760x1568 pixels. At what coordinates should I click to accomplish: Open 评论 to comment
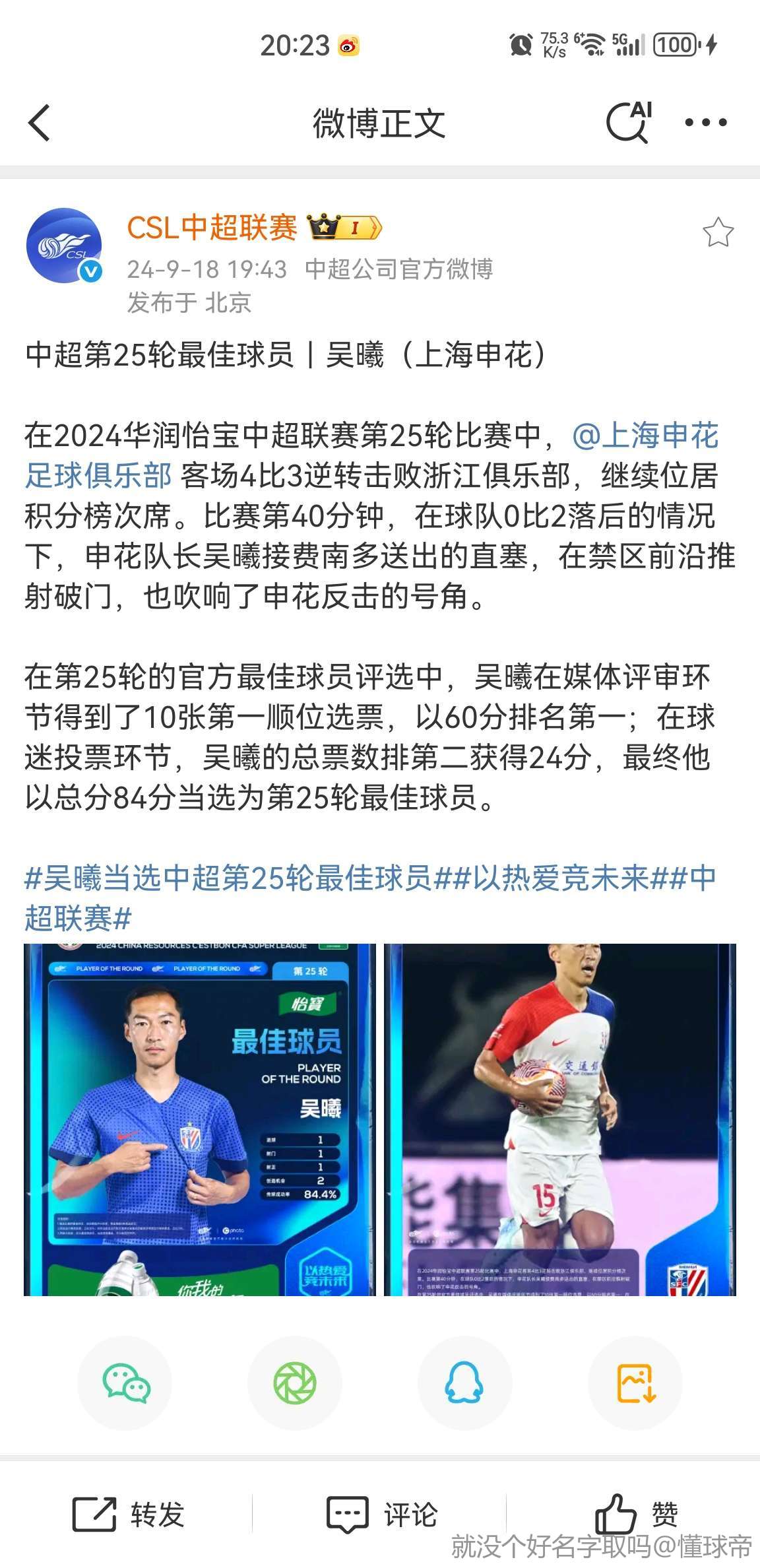[383, 1514]
